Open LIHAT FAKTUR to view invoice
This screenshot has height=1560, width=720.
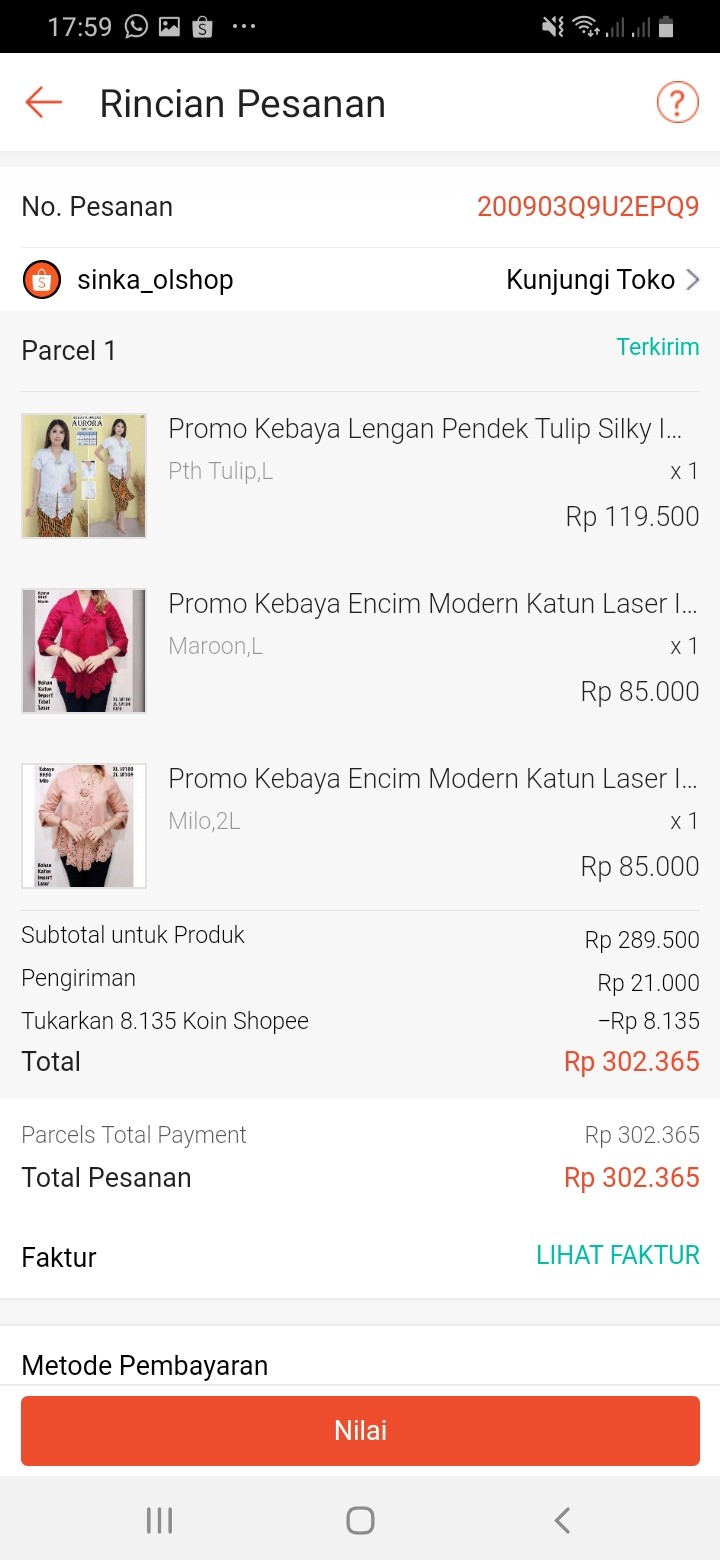pos(617,1255)
